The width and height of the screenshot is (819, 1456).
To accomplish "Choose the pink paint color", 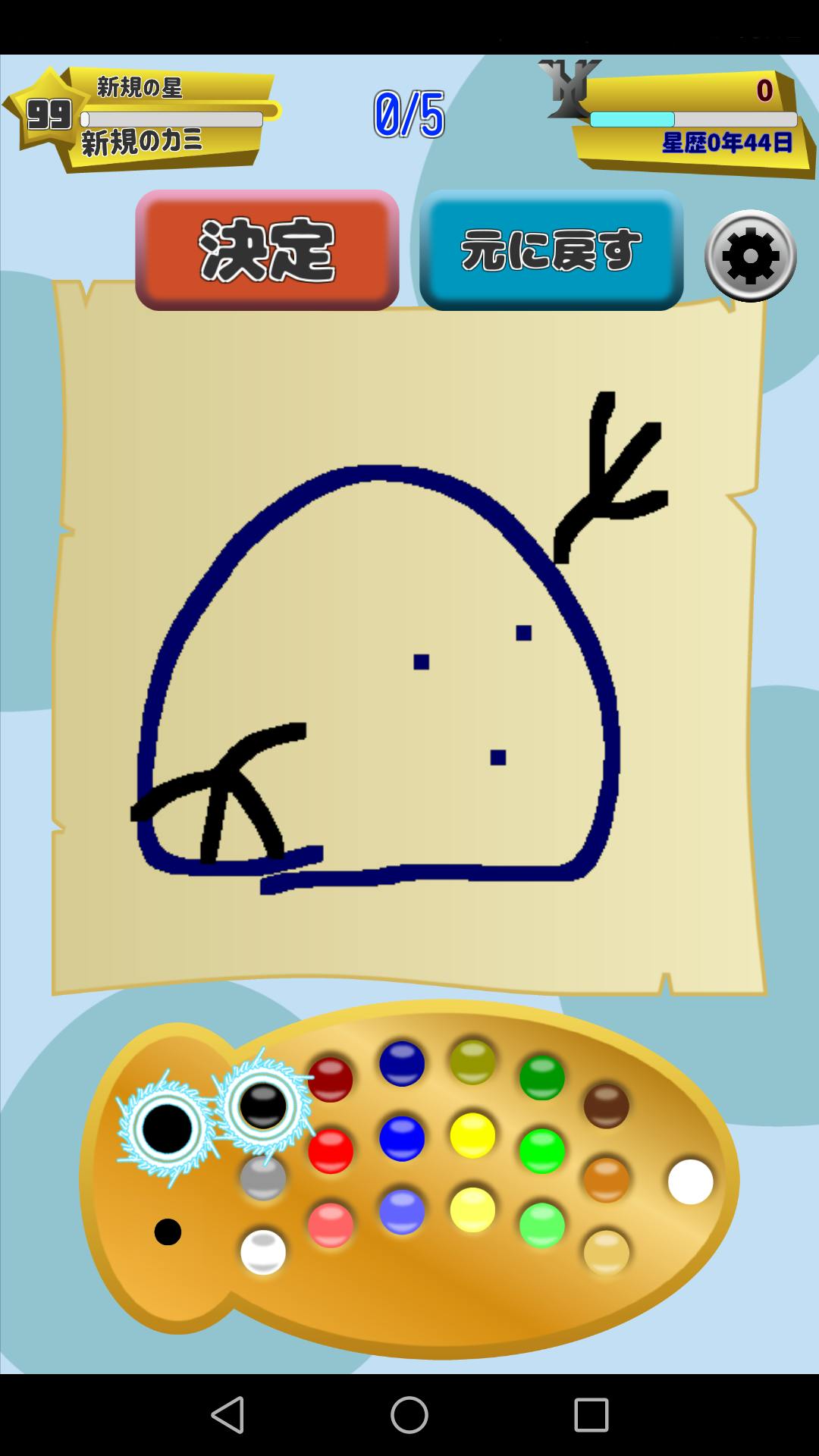I will (330, 1225).
